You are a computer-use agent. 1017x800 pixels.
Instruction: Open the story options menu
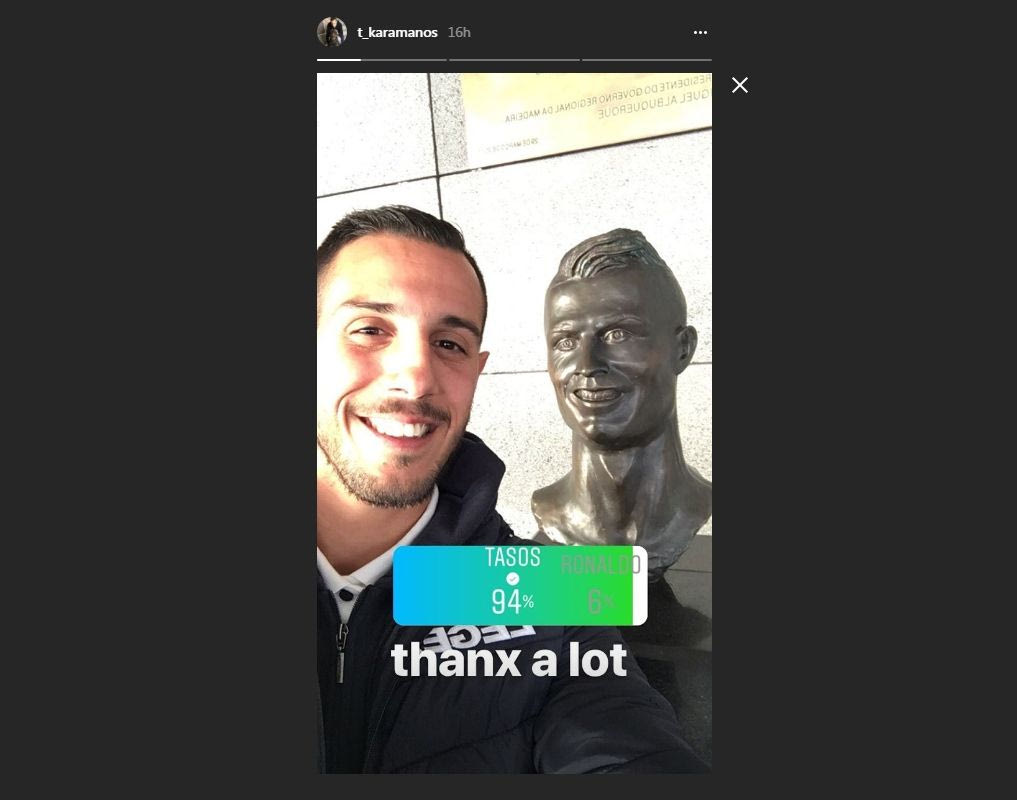click(700, 32)
